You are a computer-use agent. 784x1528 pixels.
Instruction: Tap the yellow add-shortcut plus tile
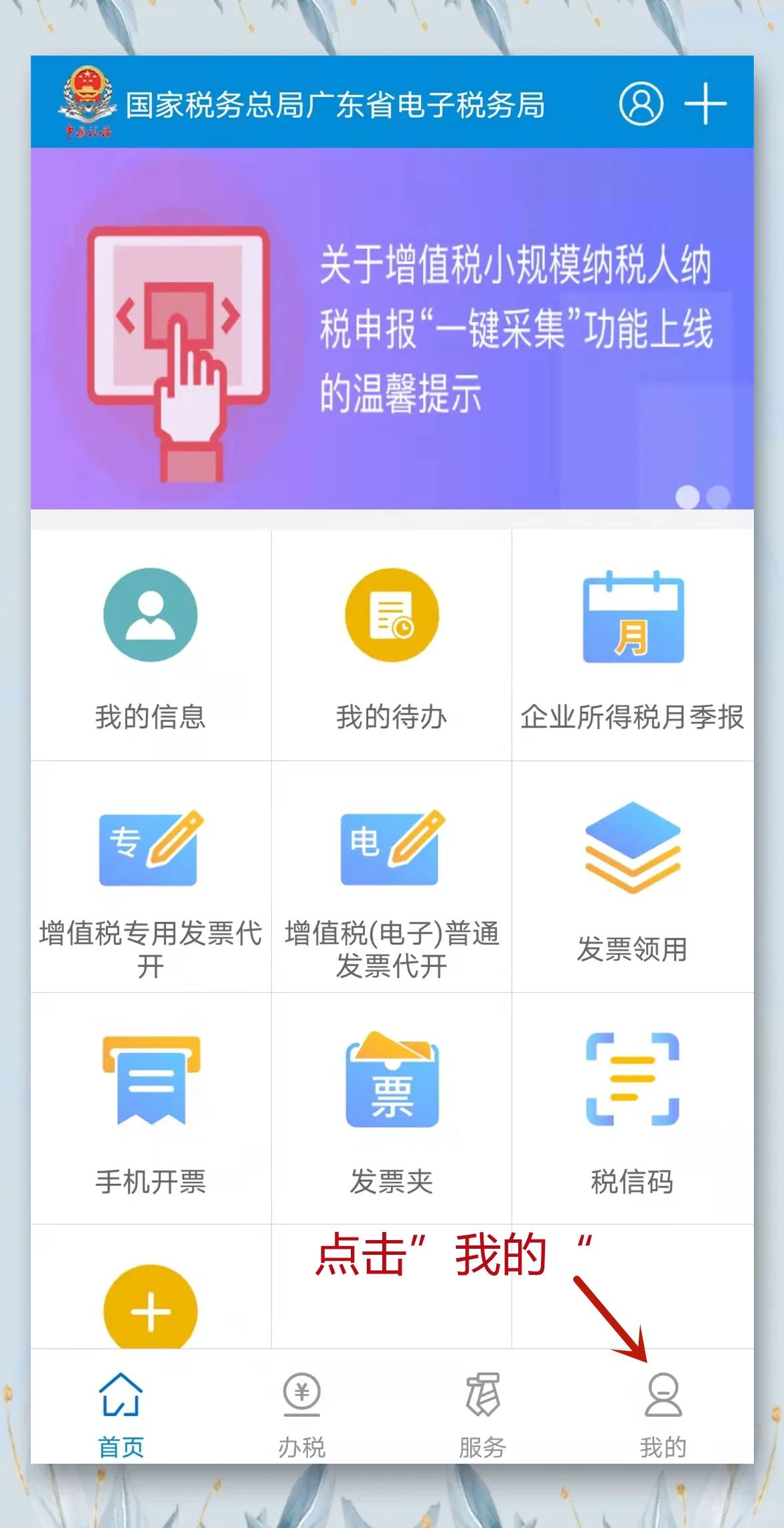(x=151, y=1309)
